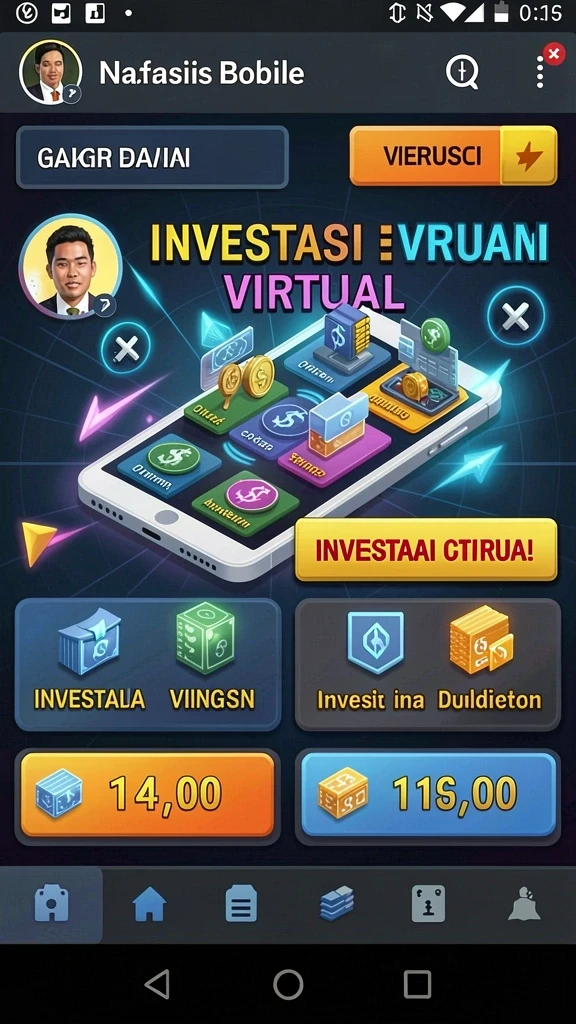576x1024 pixels.
Task: Switch to the document list tab
Action: click(241, 906)
